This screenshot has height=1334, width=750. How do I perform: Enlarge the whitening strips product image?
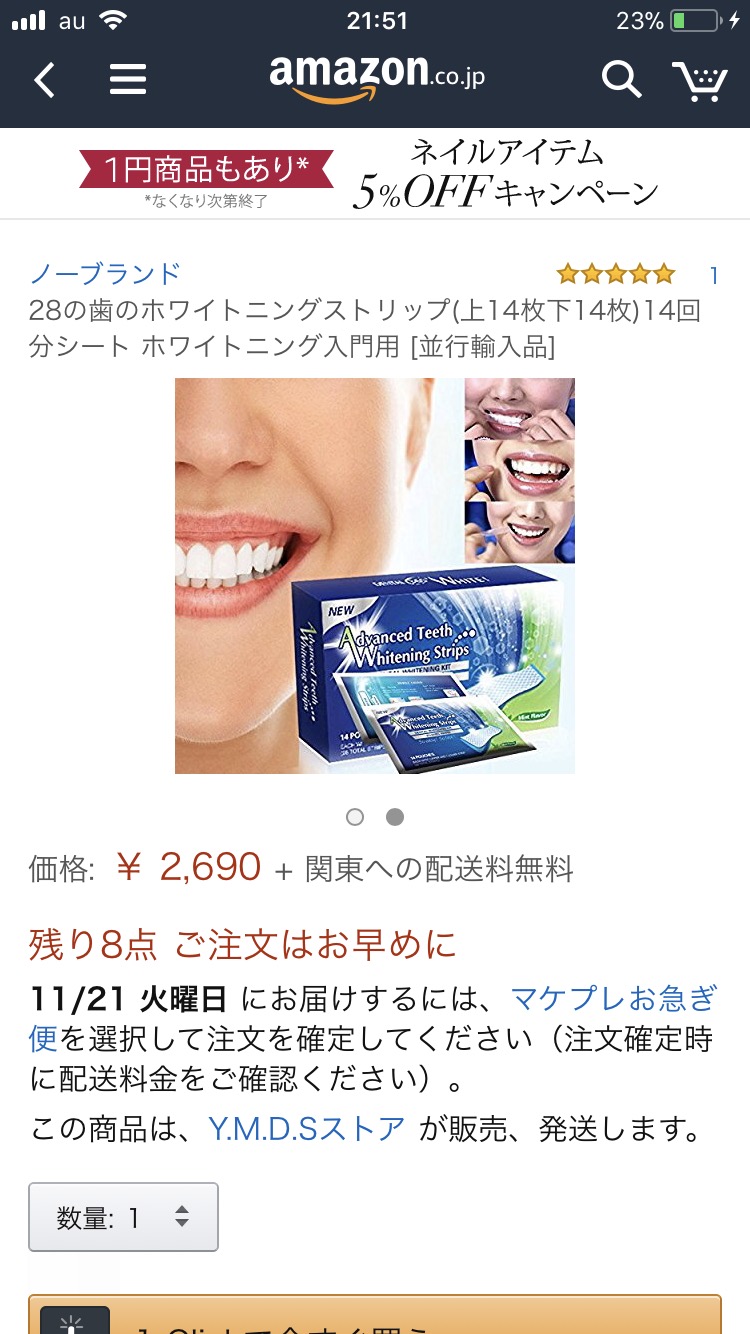click(375, 575)
